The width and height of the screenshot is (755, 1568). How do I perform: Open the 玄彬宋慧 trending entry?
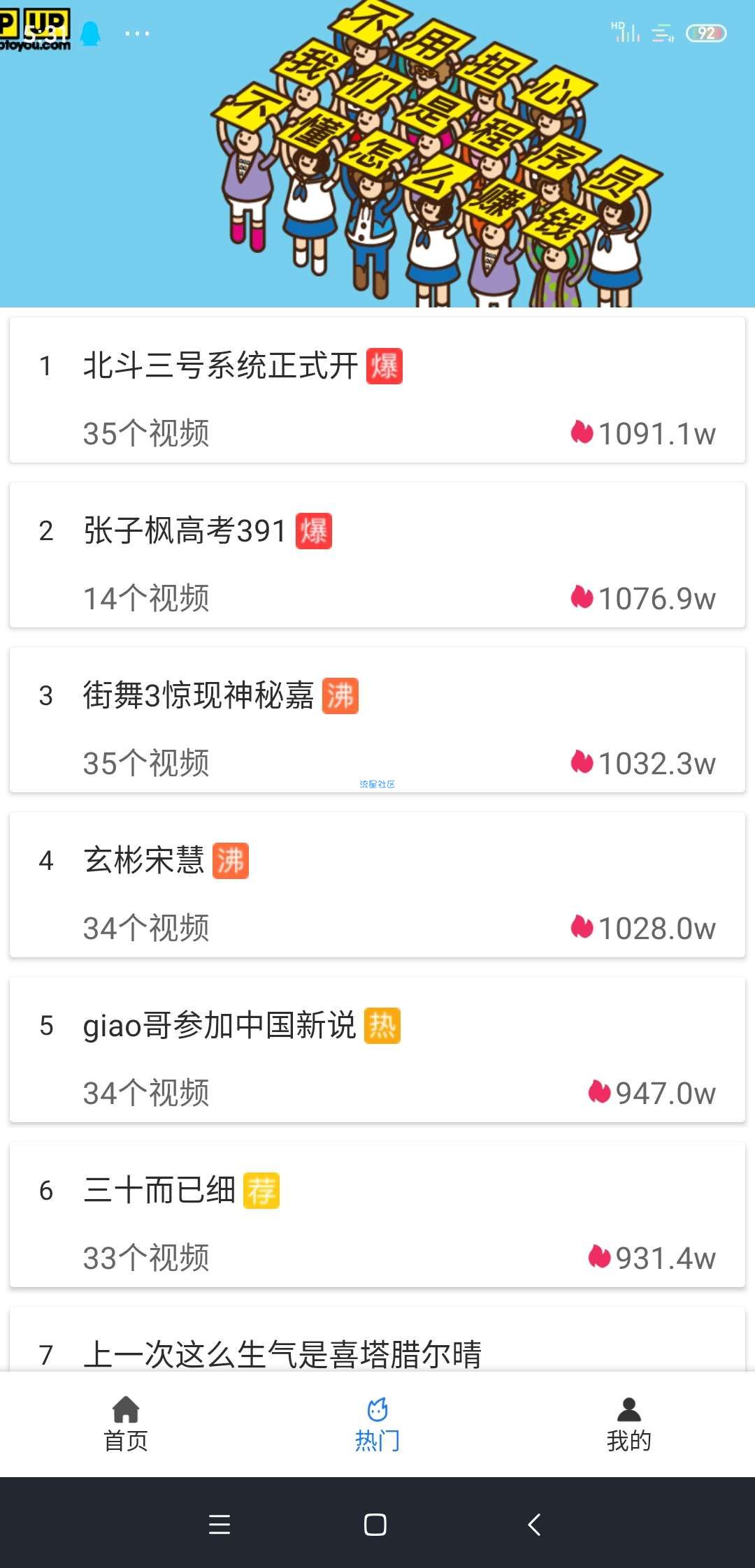[x=377, y=885]
